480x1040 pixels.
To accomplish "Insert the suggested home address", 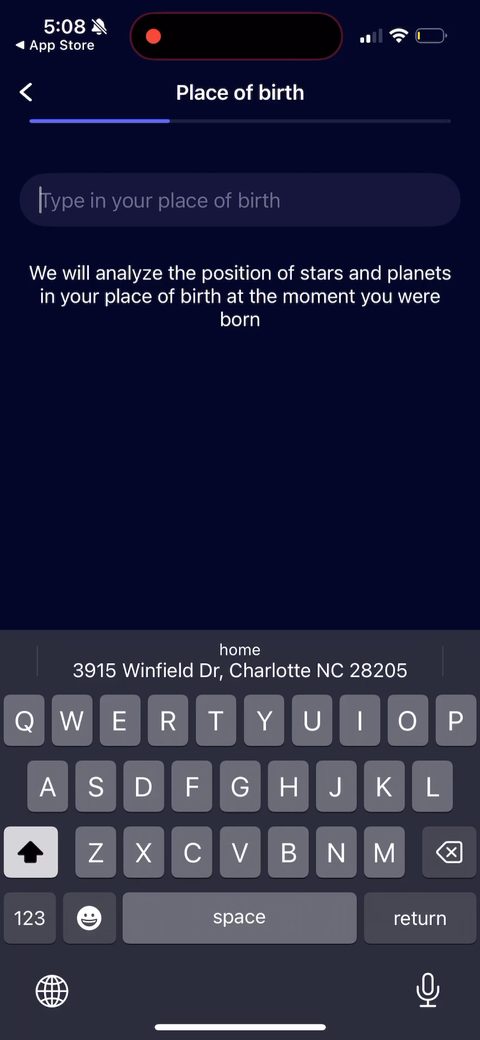I will click(x=240, y=661).
